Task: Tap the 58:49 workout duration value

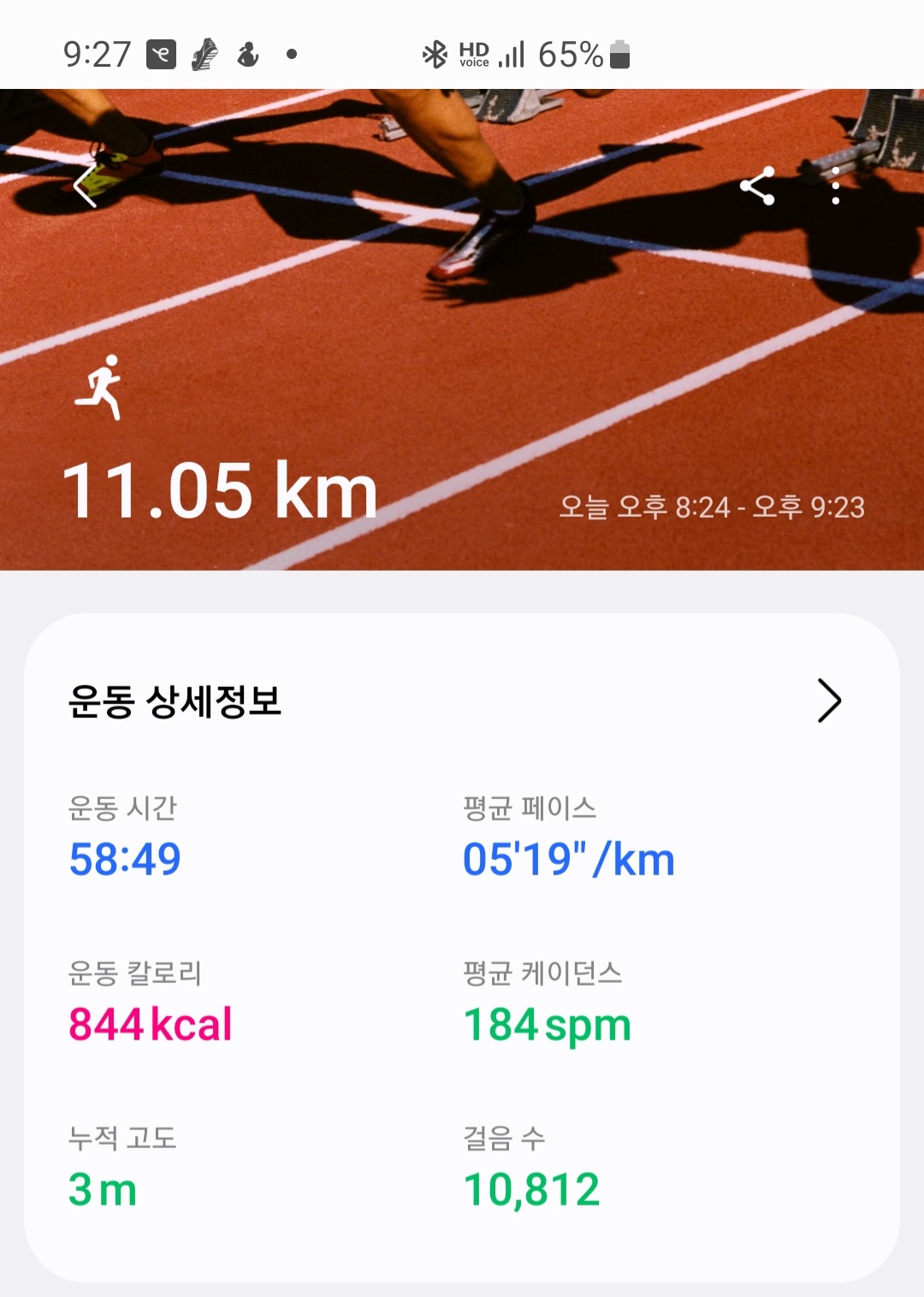Action: pos(125,860)
